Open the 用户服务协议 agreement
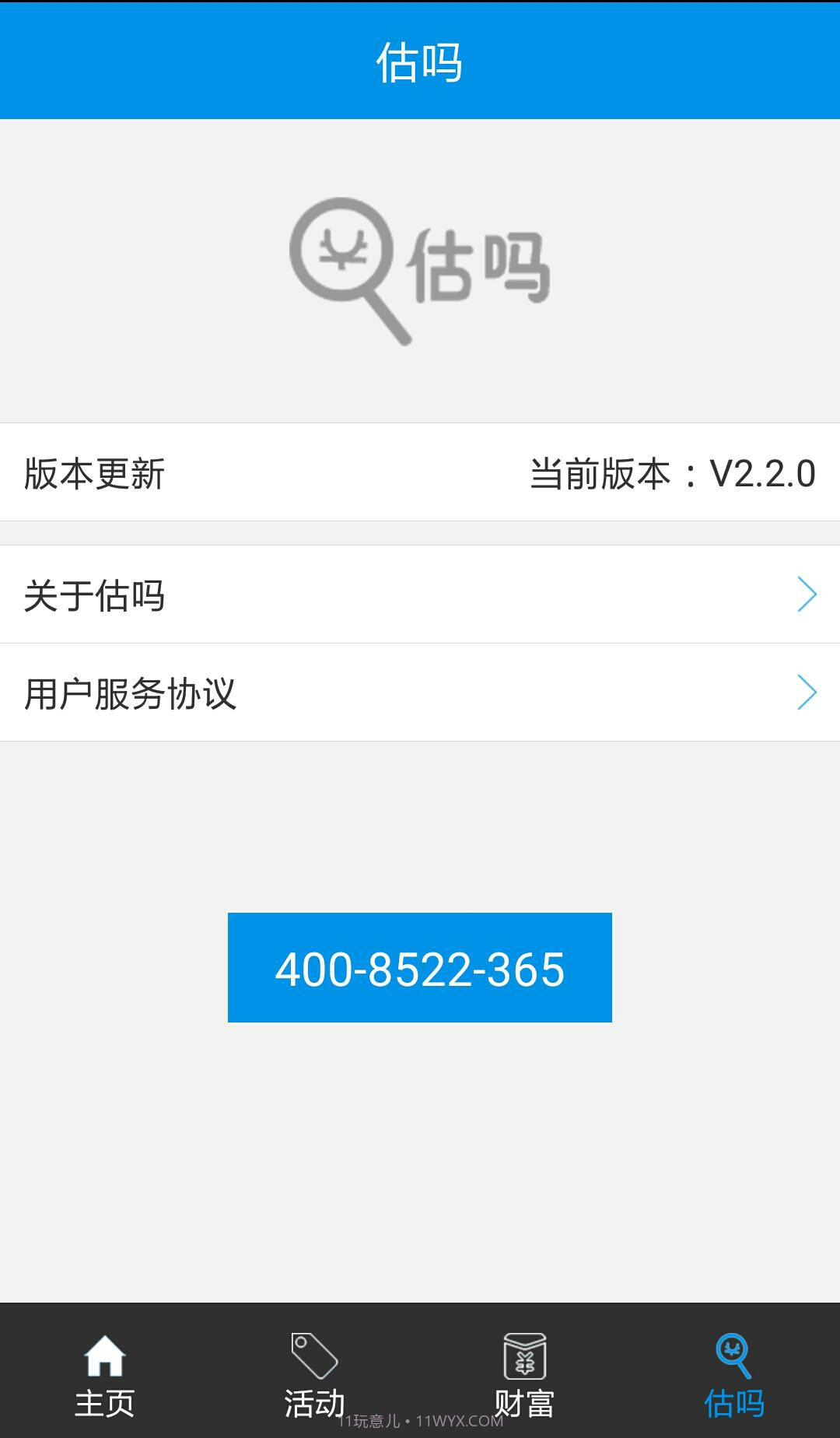Screen dimensions: 840x1438 [131, 693]
